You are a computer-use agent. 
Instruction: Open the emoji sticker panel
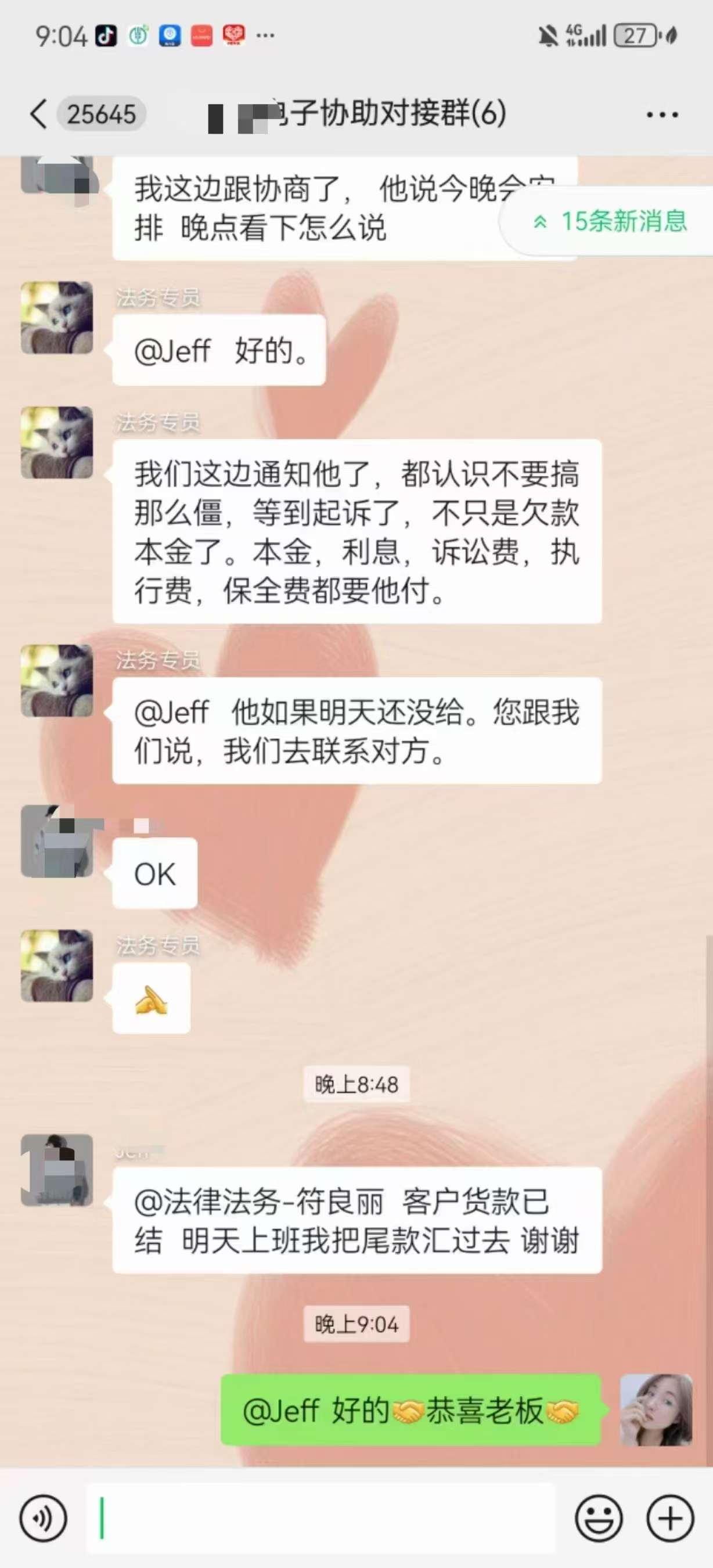coord(598,1518)
